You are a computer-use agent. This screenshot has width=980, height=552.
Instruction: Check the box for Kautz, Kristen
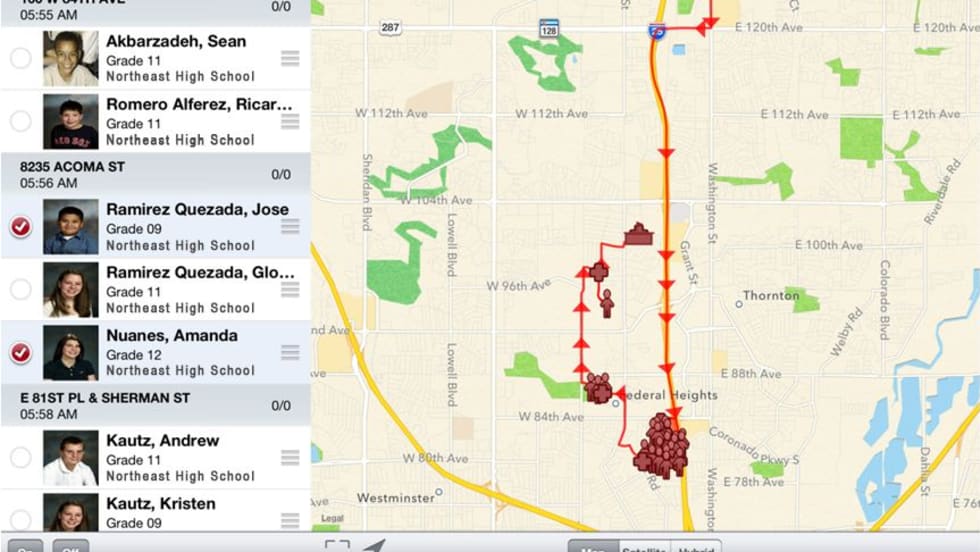(20, 519)
